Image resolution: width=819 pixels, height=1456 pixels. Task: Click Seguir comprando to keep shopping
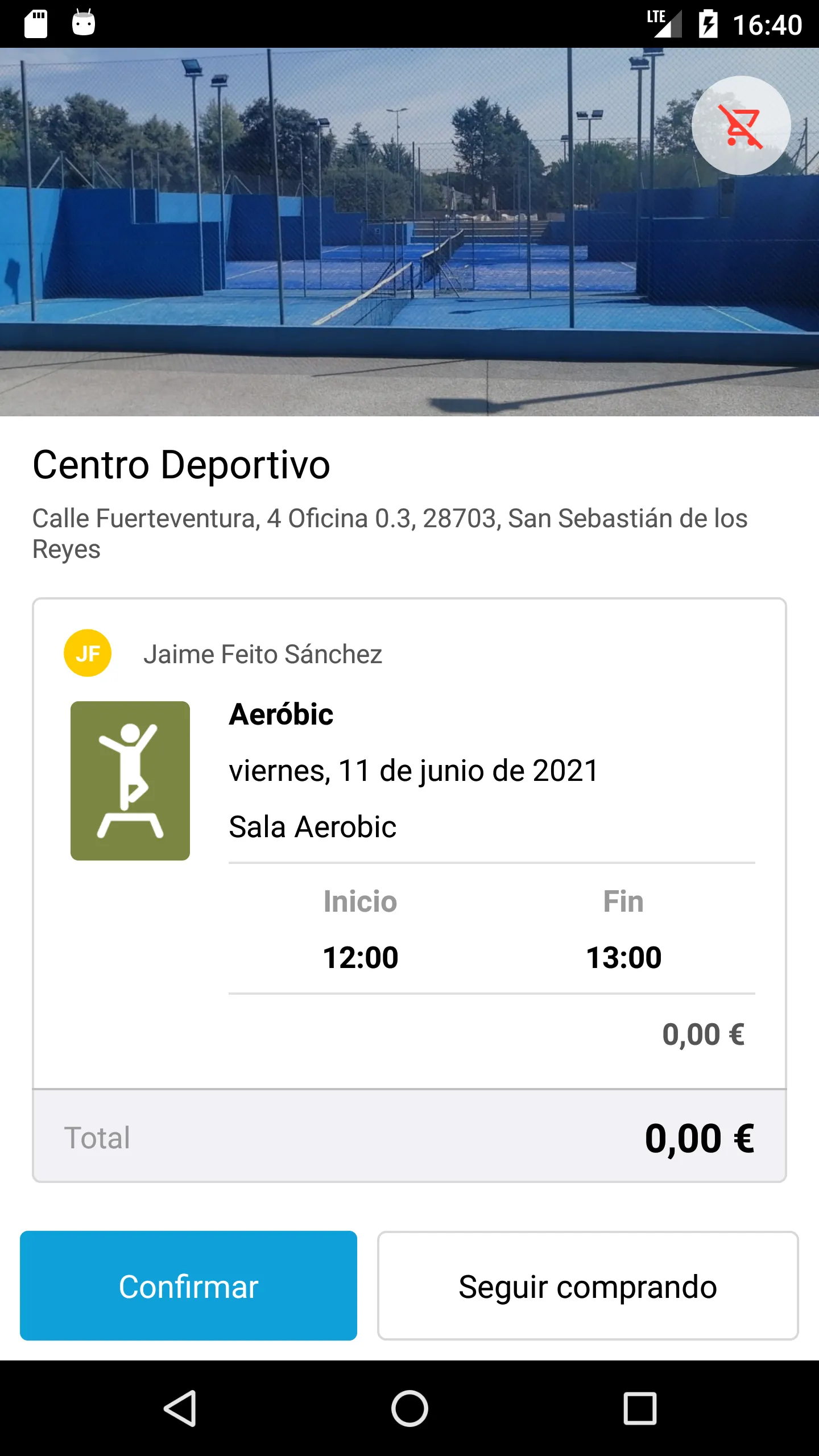pyautogui.click(x=587, y=1287)
